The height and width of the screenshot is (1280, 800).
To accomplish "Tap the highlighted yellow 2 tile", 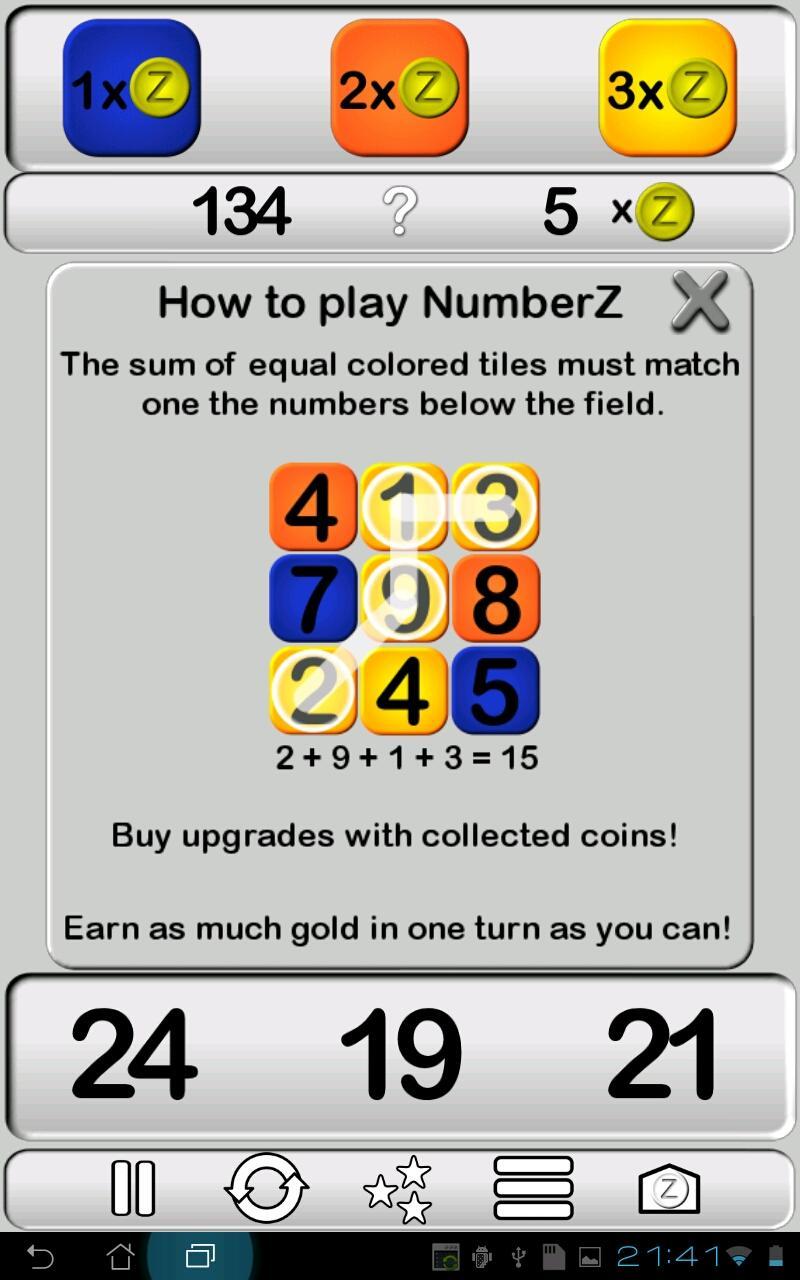I will point(313,690).
